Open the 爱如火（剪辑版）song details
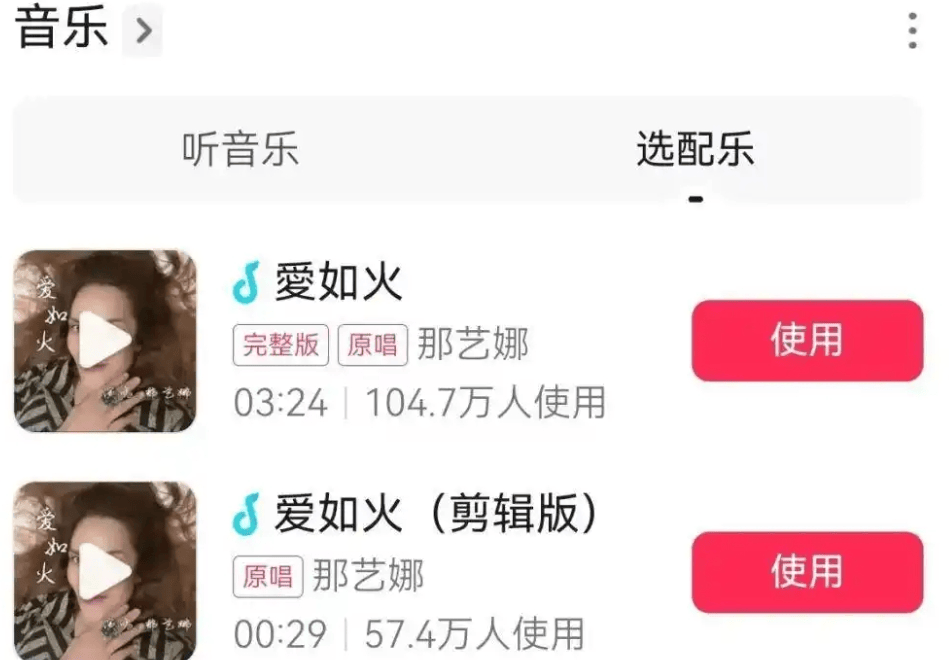 pos(440,516)
